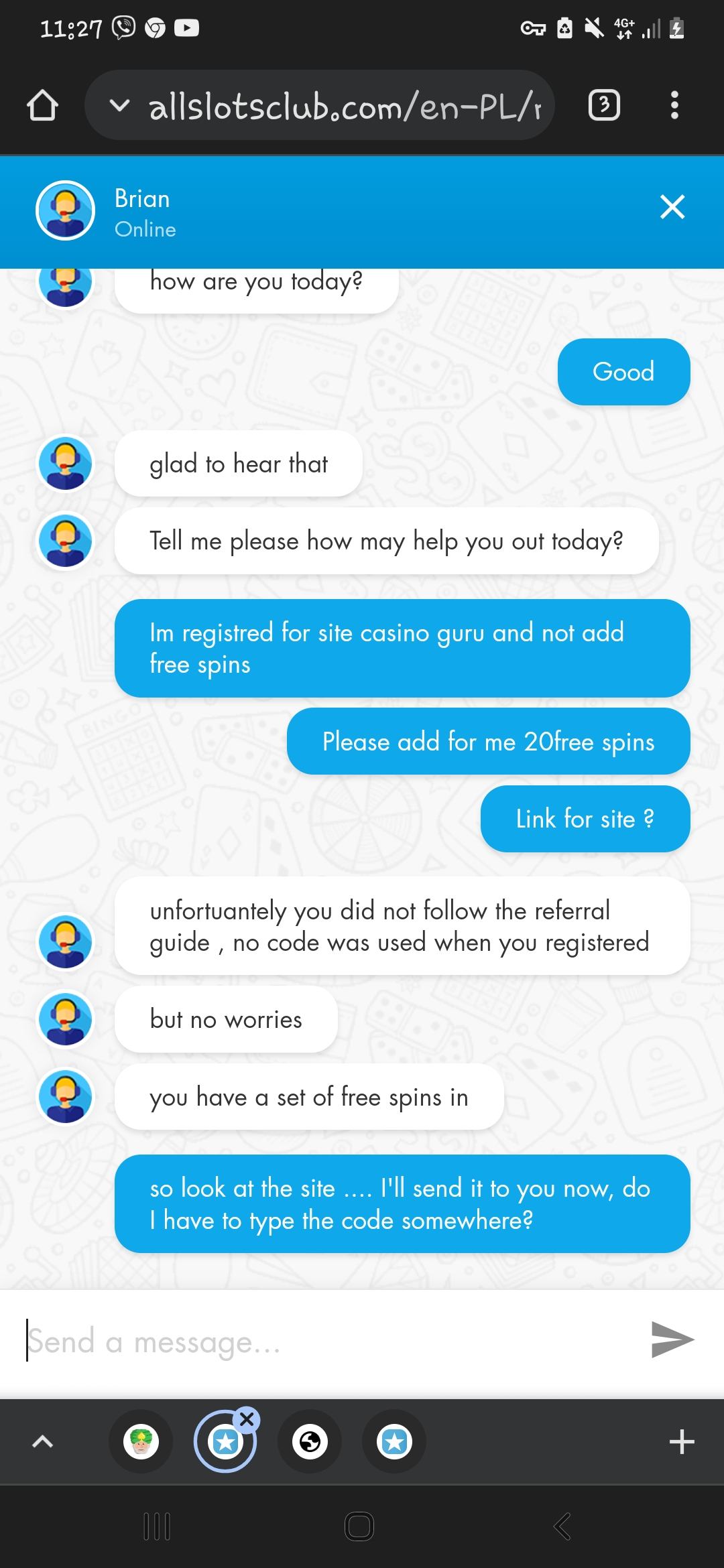The height and width of the screenshot is (1568, 724).
Task: Open recent apps from the navigation bar
Action: pos(158,1526)
